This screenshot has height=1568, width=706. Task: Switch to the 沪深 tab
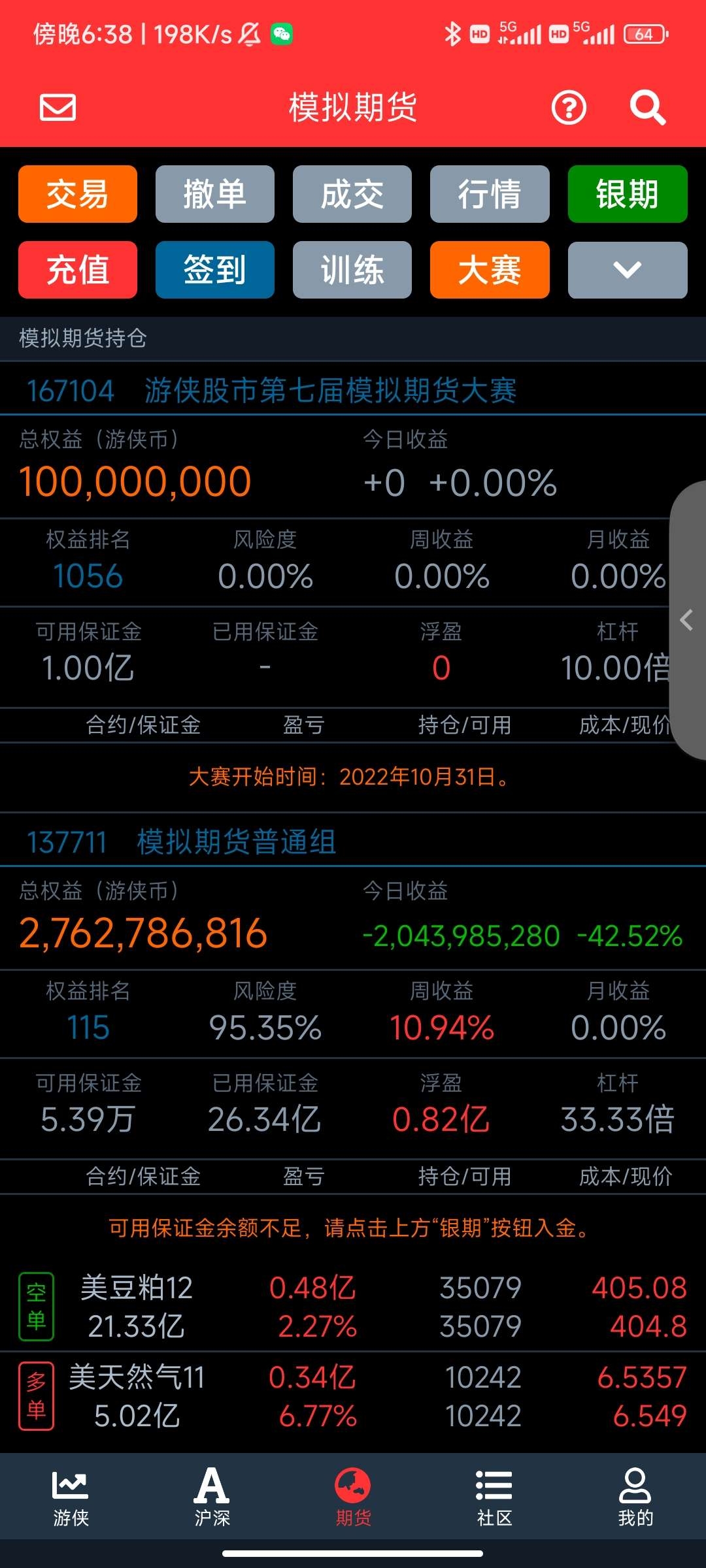212,1497
